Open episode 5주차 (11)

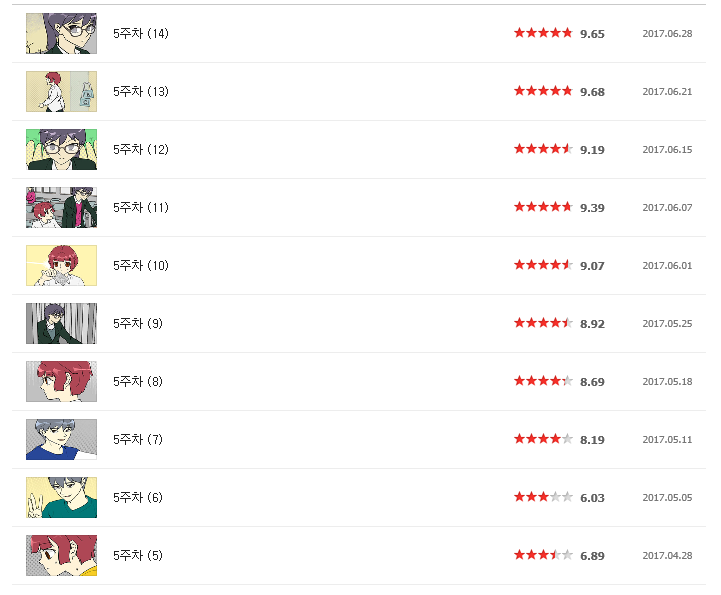point(140,208)
